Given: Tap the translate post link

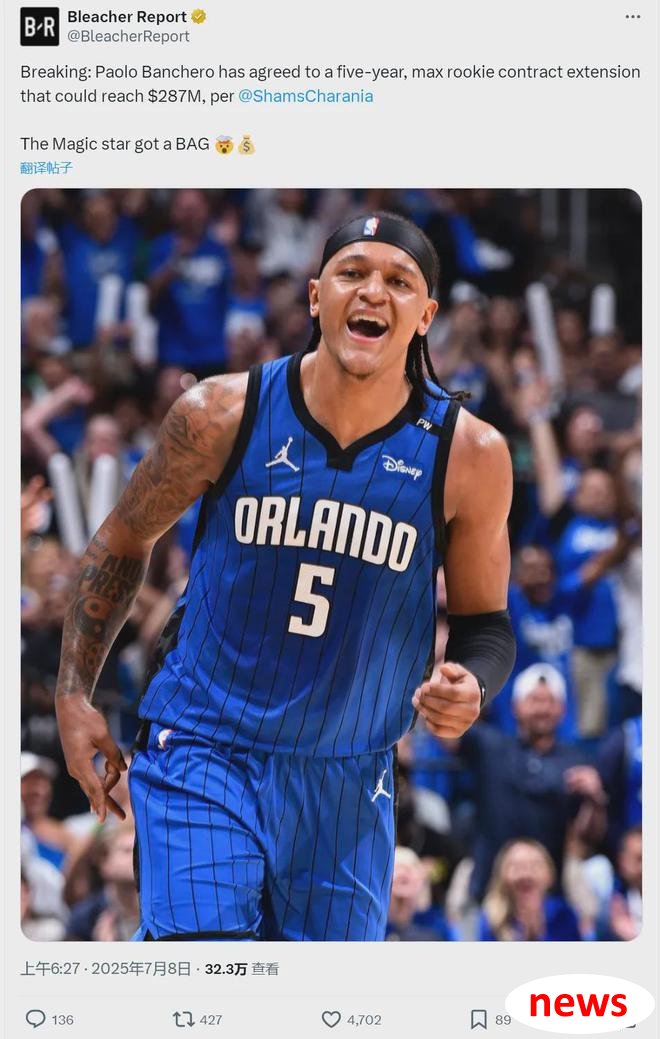Looking at the screenshot, I should tap(46, 168).
